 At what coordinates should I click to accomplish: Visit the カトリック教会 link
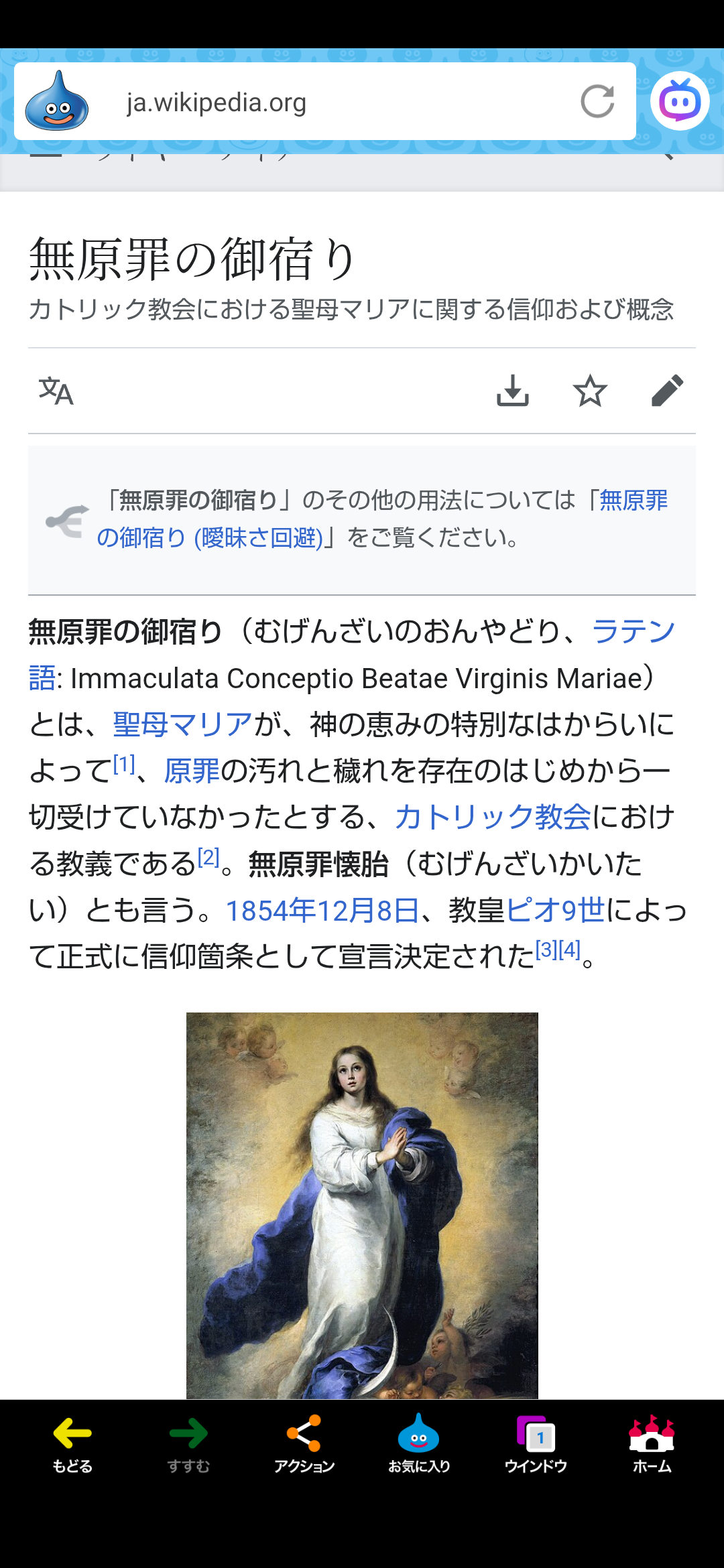493,817
